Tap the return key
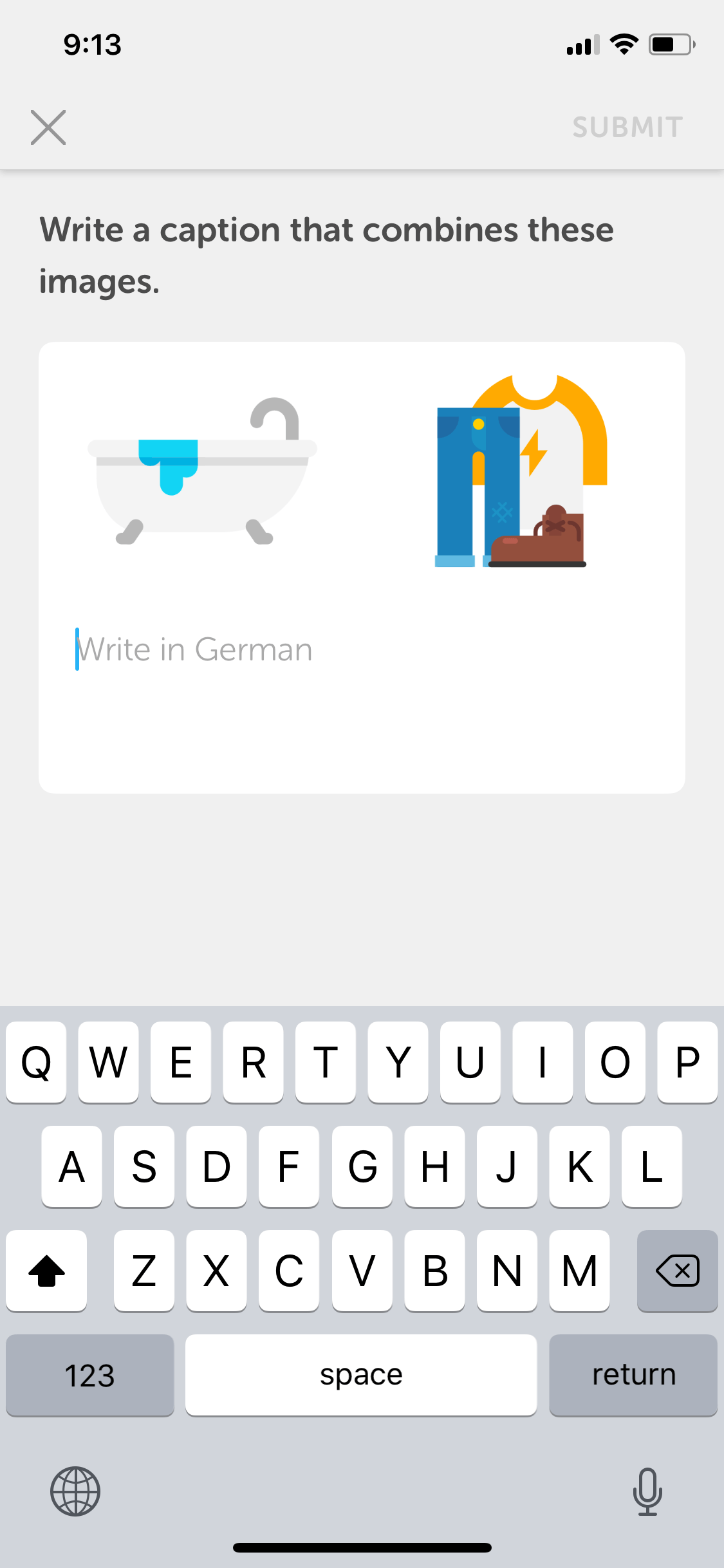This screenshot has height=1568, width=724. [x=633, y=1375]
